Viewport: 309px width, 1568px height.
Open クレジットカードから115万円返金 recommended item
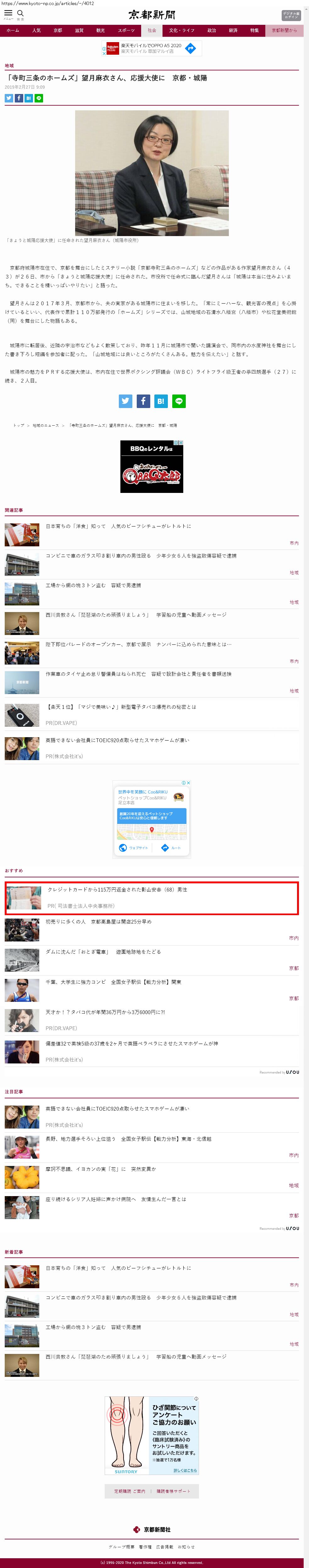point(117,890)
